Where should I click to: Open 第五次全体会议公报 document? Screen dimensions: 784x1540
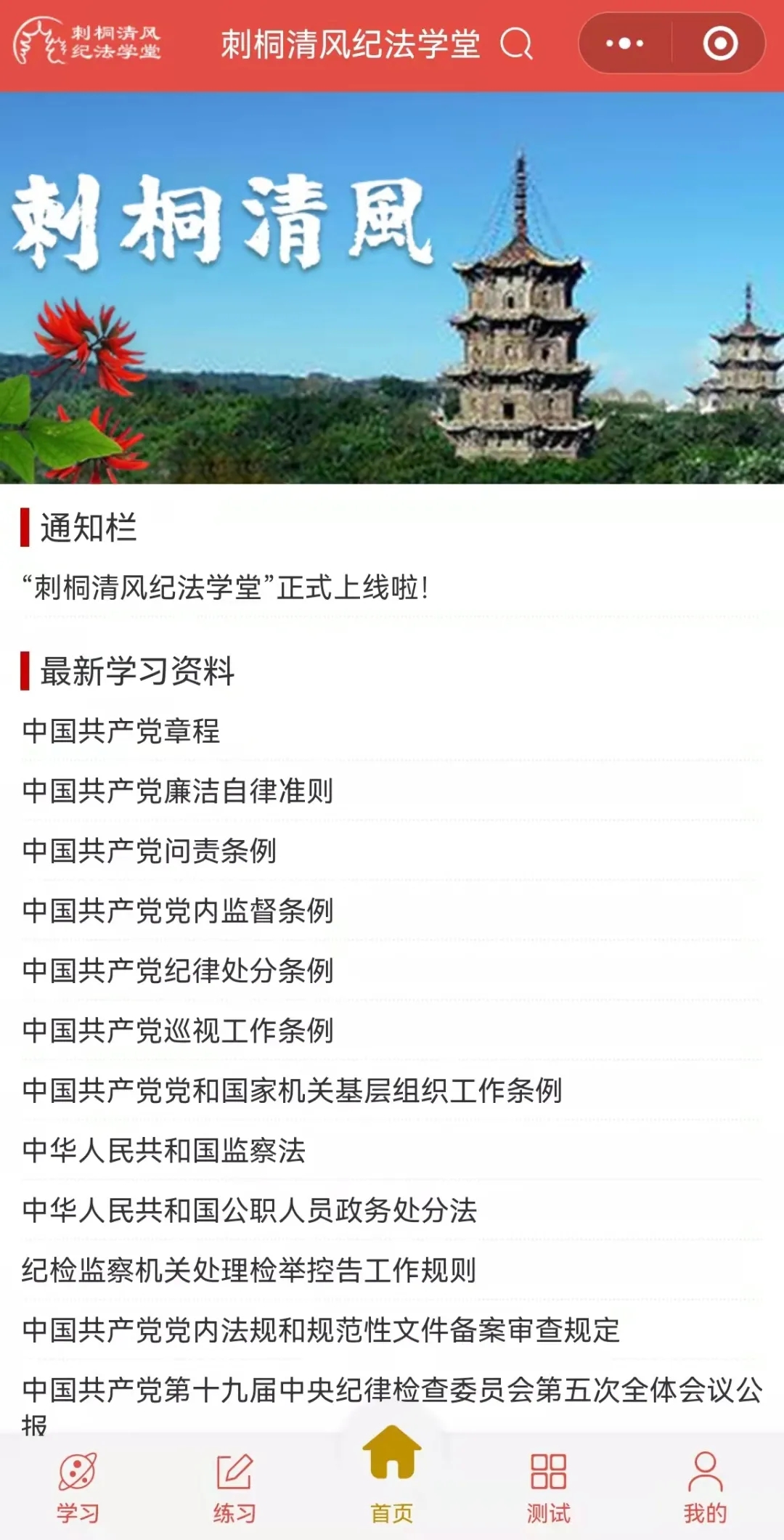(392, 1390)
